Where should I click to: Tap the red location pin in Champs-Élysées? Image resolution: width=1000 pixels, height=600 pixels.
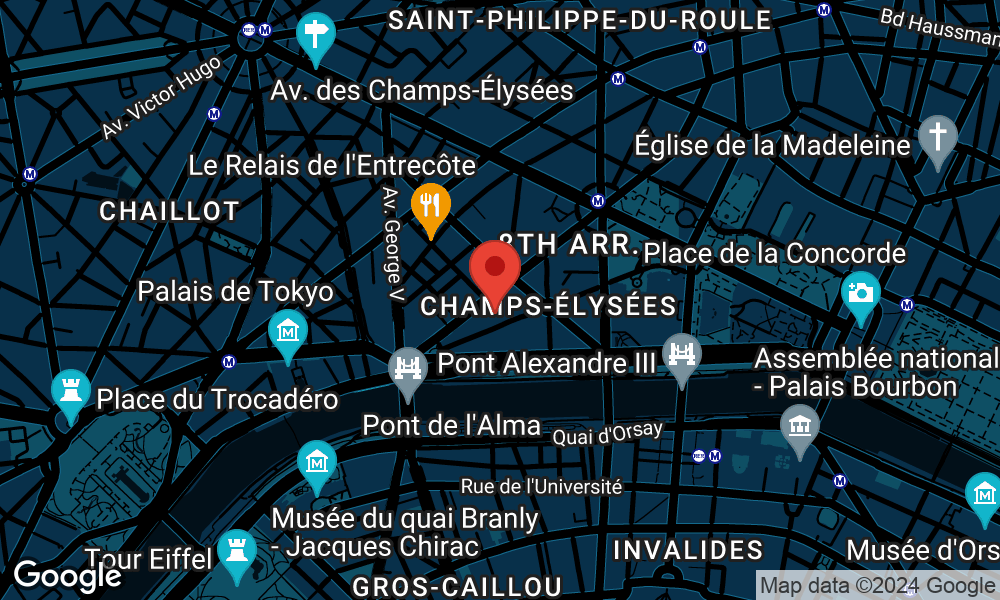click(x=495, y=267)
